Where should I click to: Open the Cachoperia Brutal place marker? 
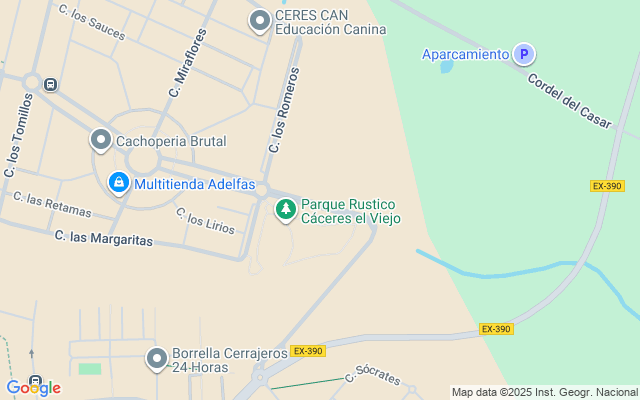100,140
